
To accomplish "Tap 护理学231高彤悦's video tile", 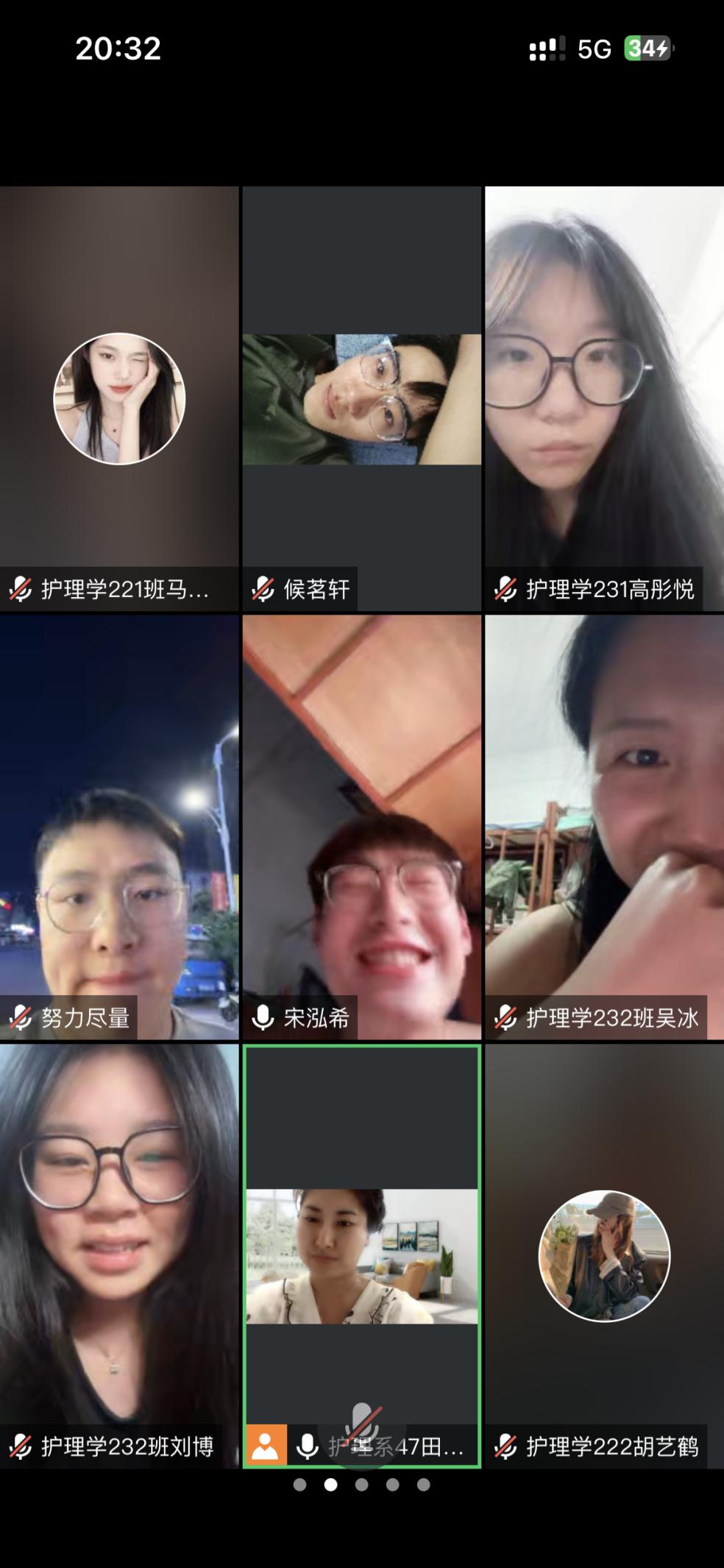I will pos(604,398).
